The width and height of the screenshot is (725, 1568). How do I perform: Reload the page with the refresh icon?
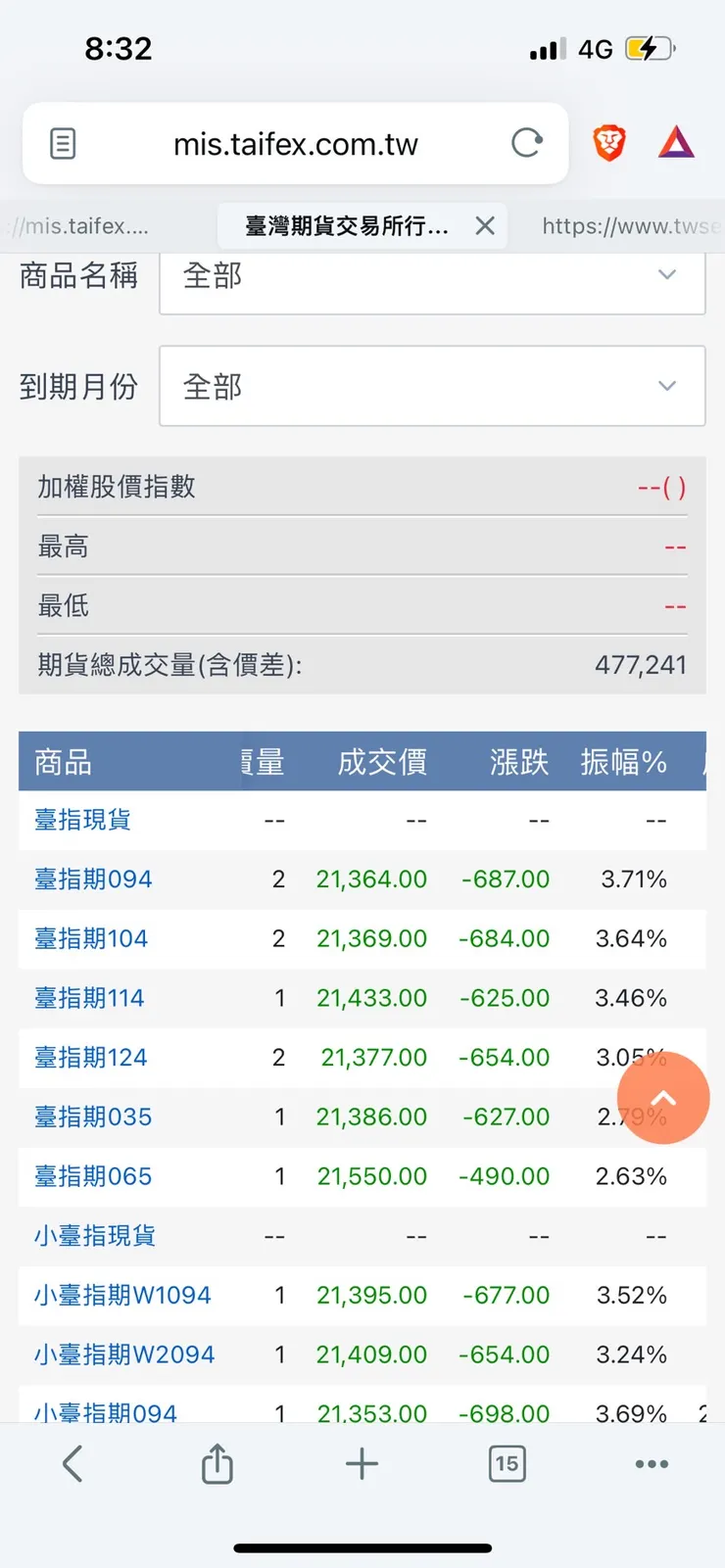(527, 142)
